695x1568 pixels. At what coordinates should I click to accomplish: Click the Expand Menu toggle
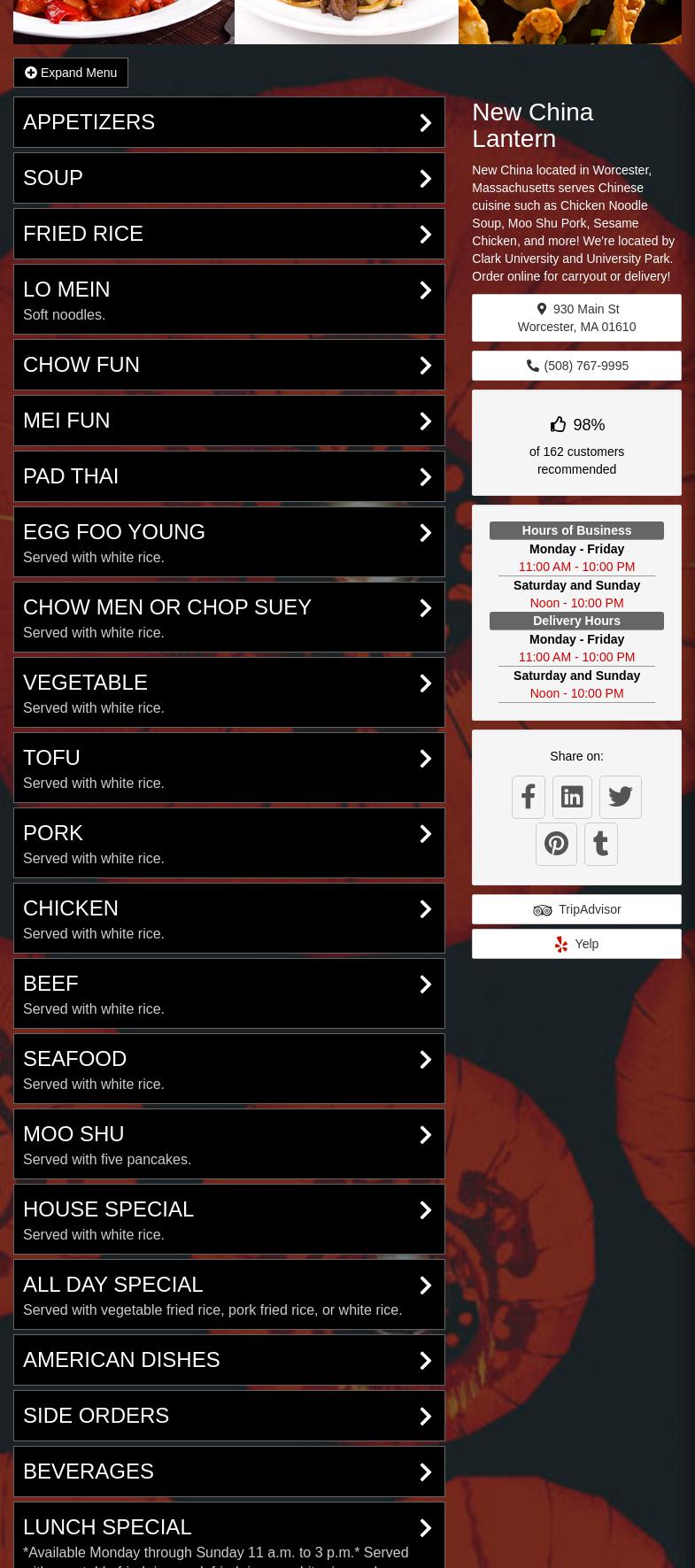71,73
